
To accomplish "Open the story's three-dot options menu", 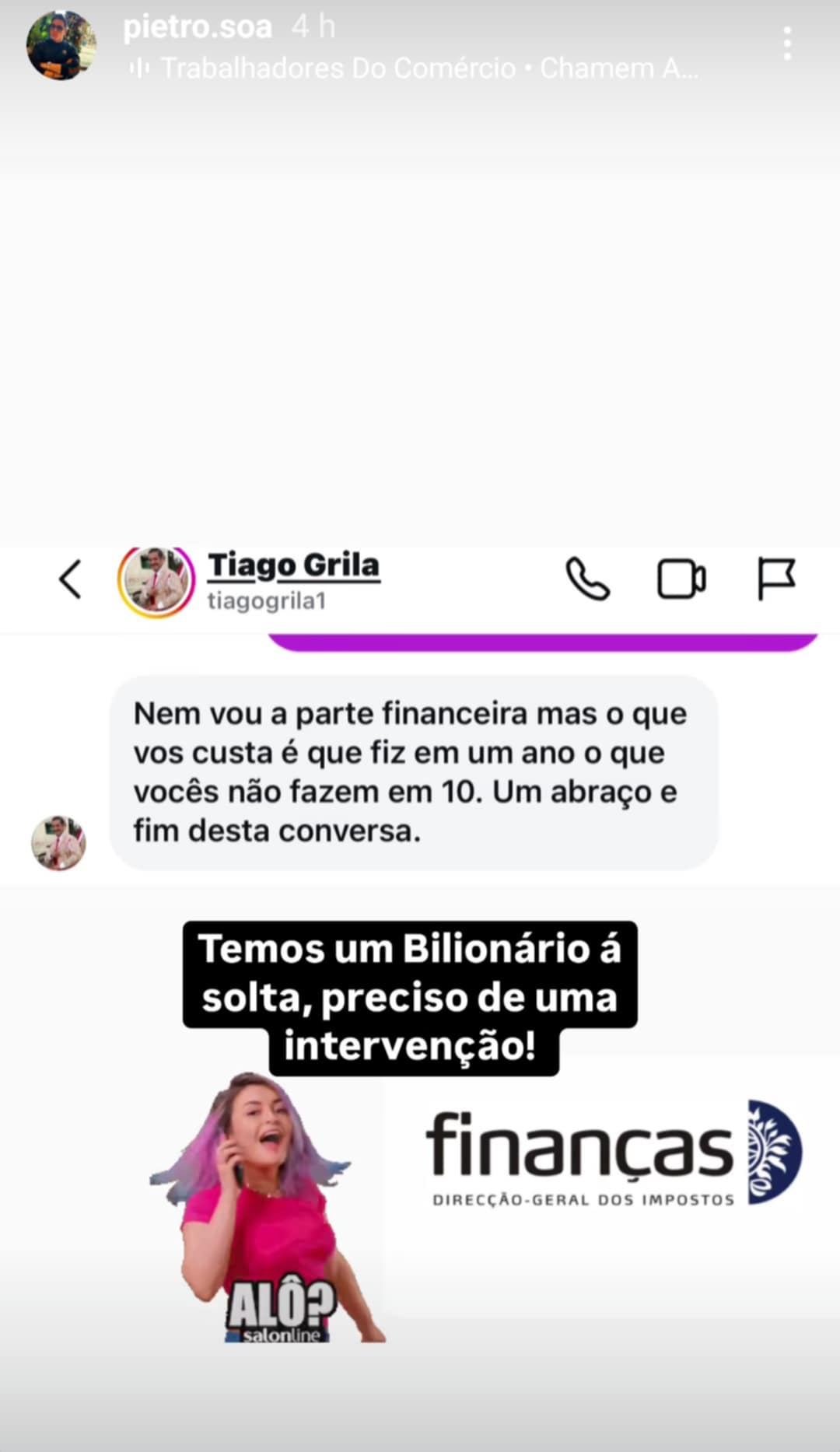I will coord(787,44).
